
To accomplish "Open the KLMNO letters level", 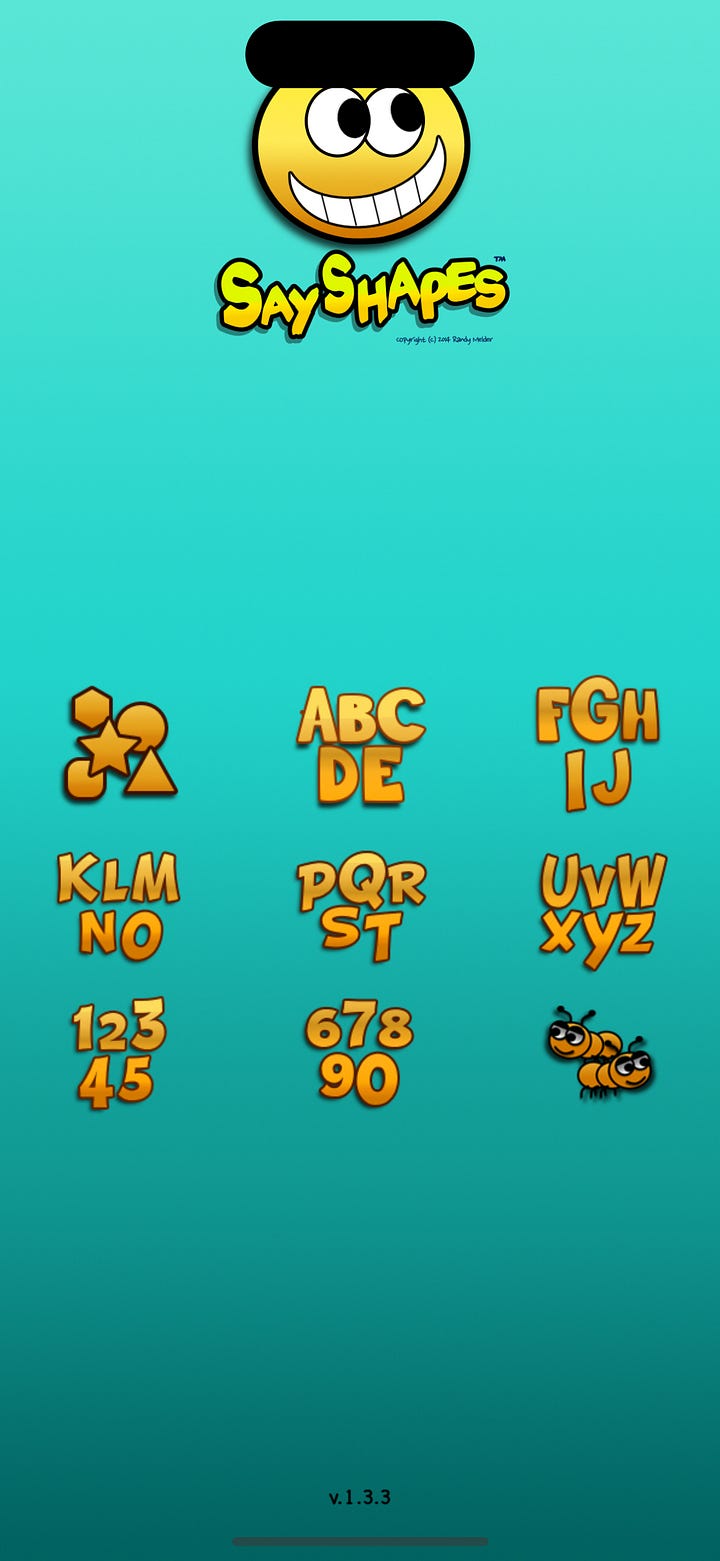I will tap(120, 905).
